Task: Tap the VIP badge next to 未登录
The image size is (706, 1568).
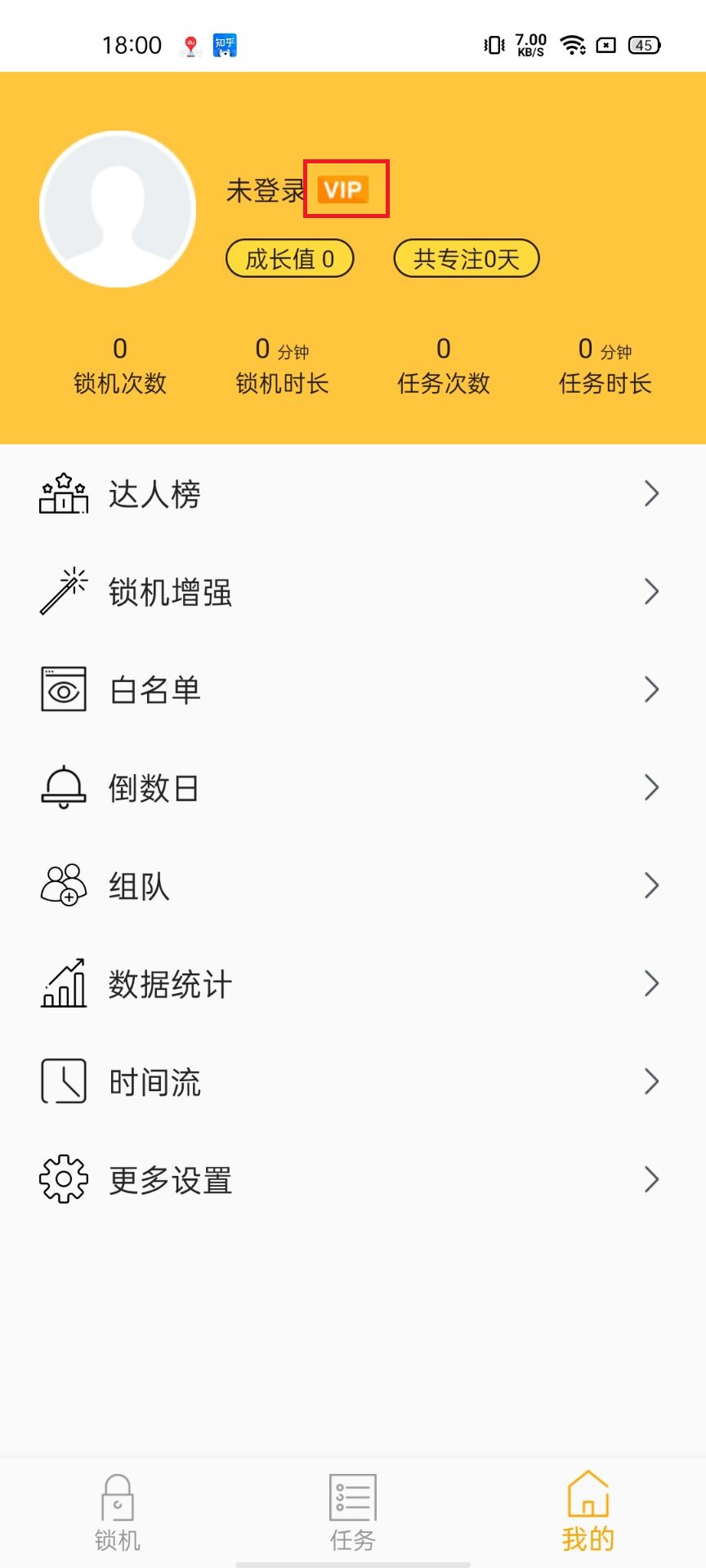Action: pos(343,189)
